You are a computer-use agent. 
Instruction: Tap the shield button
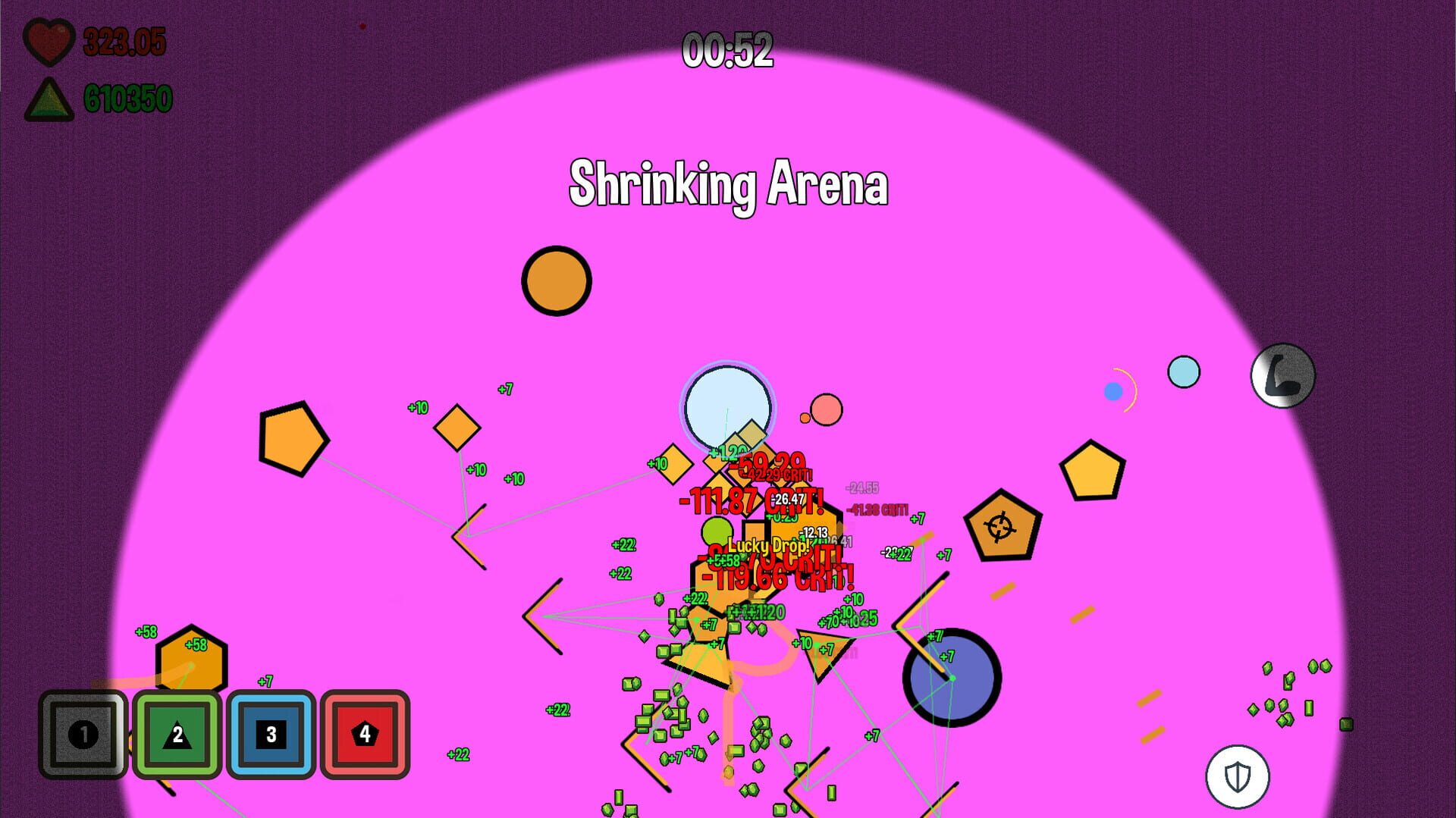[1238, 776]
